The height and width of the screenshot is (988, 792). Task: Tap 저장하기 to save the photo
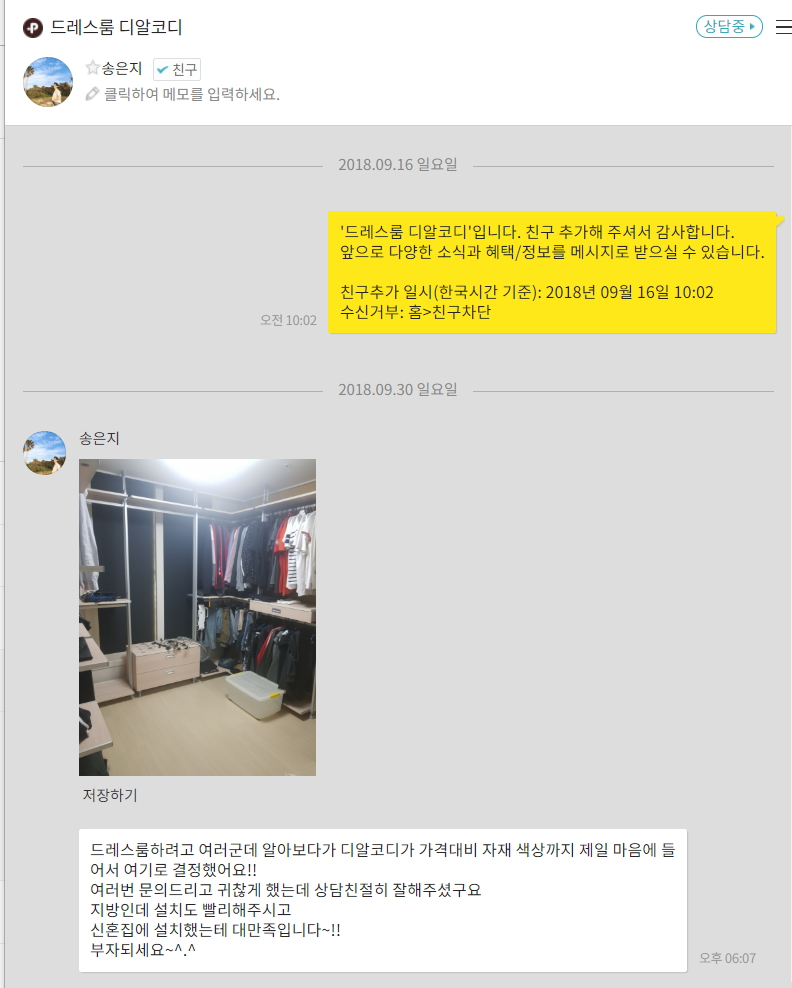(110, 796)
